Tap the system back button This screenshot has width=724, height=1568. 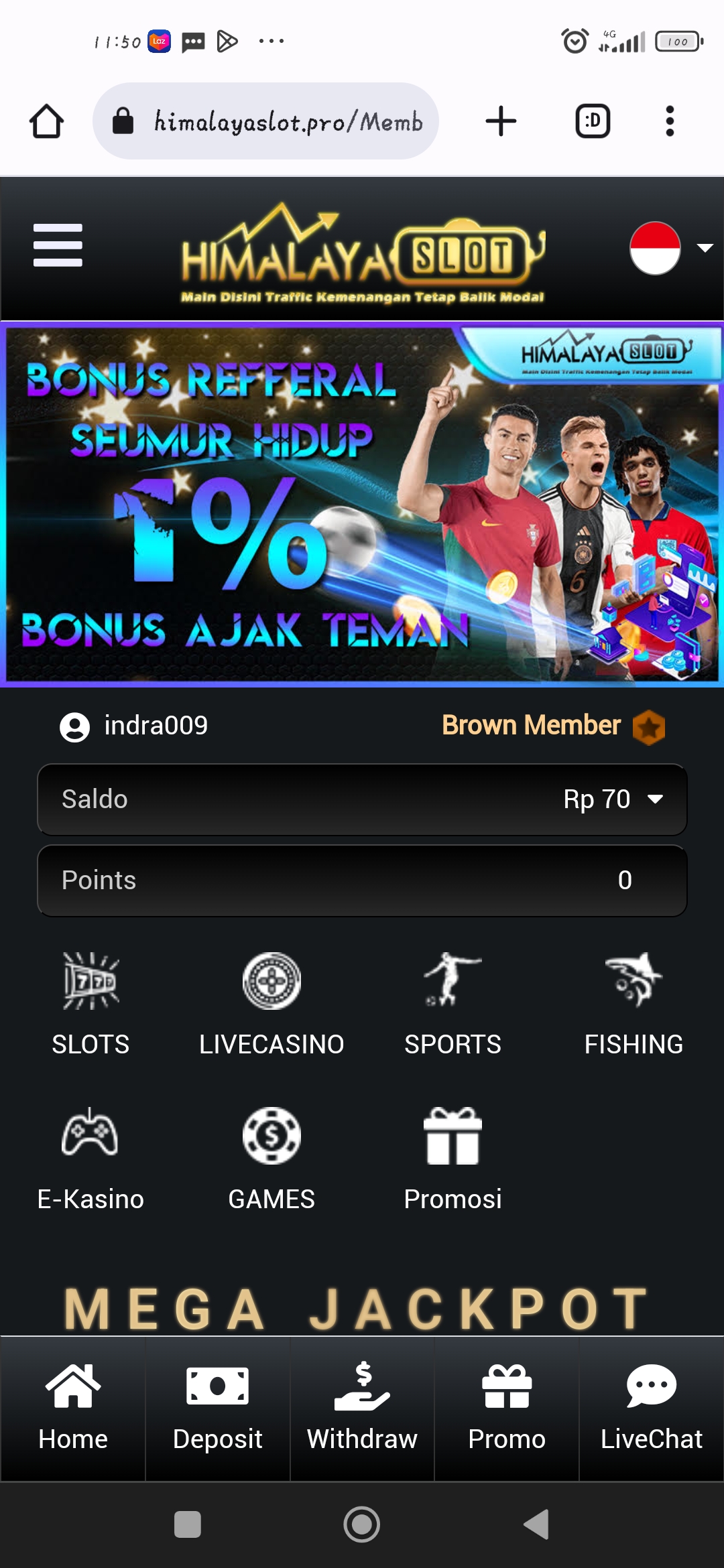click(536, 1524)
